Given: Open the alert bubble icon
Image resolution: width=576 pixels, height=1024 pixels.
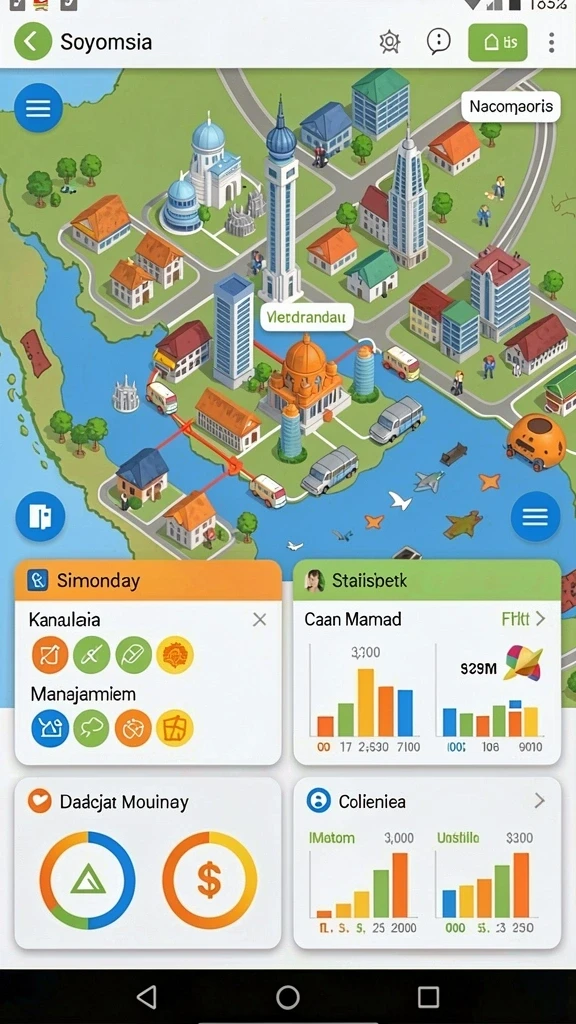Looking at the screenshot, I should click(x=439, y=41).
